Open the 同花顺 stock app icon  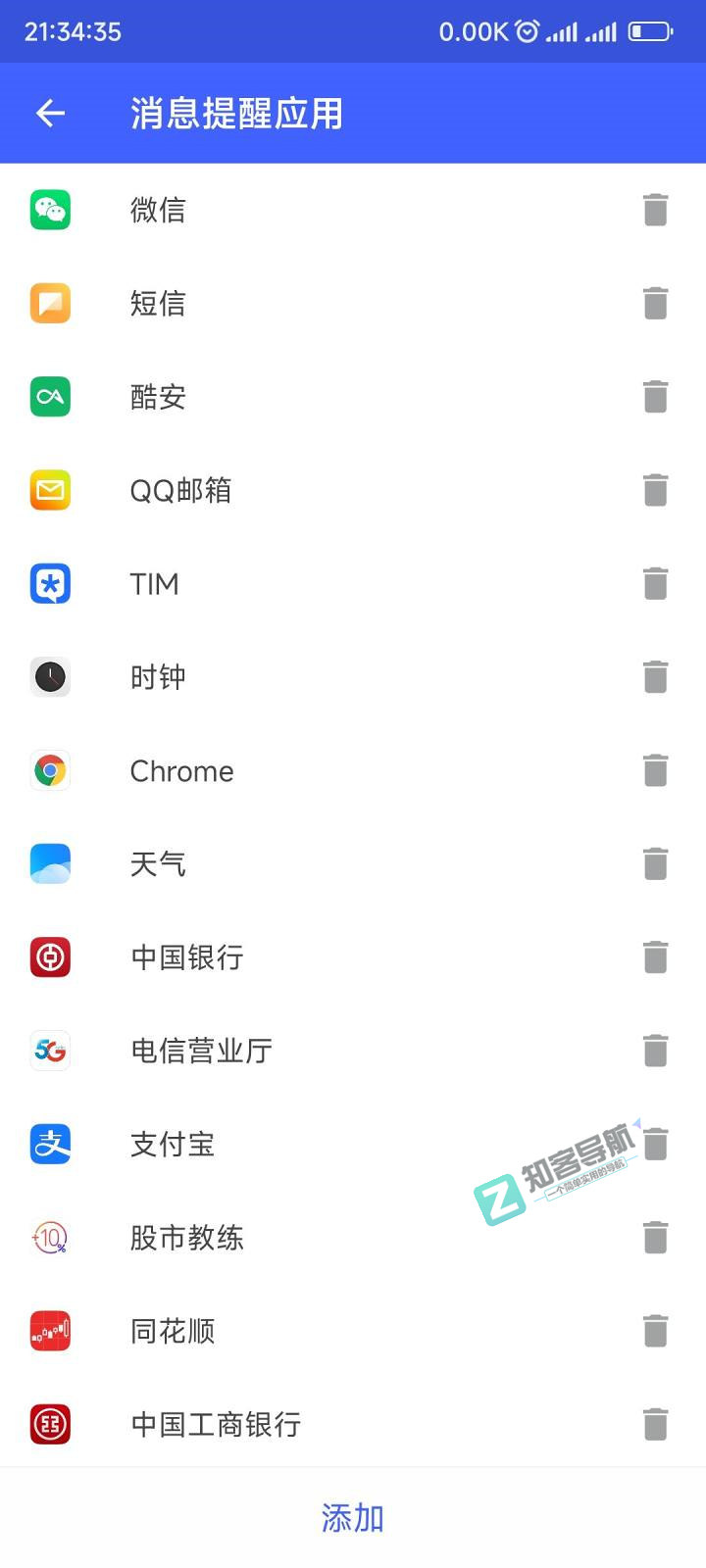[x=50, y=1331]
